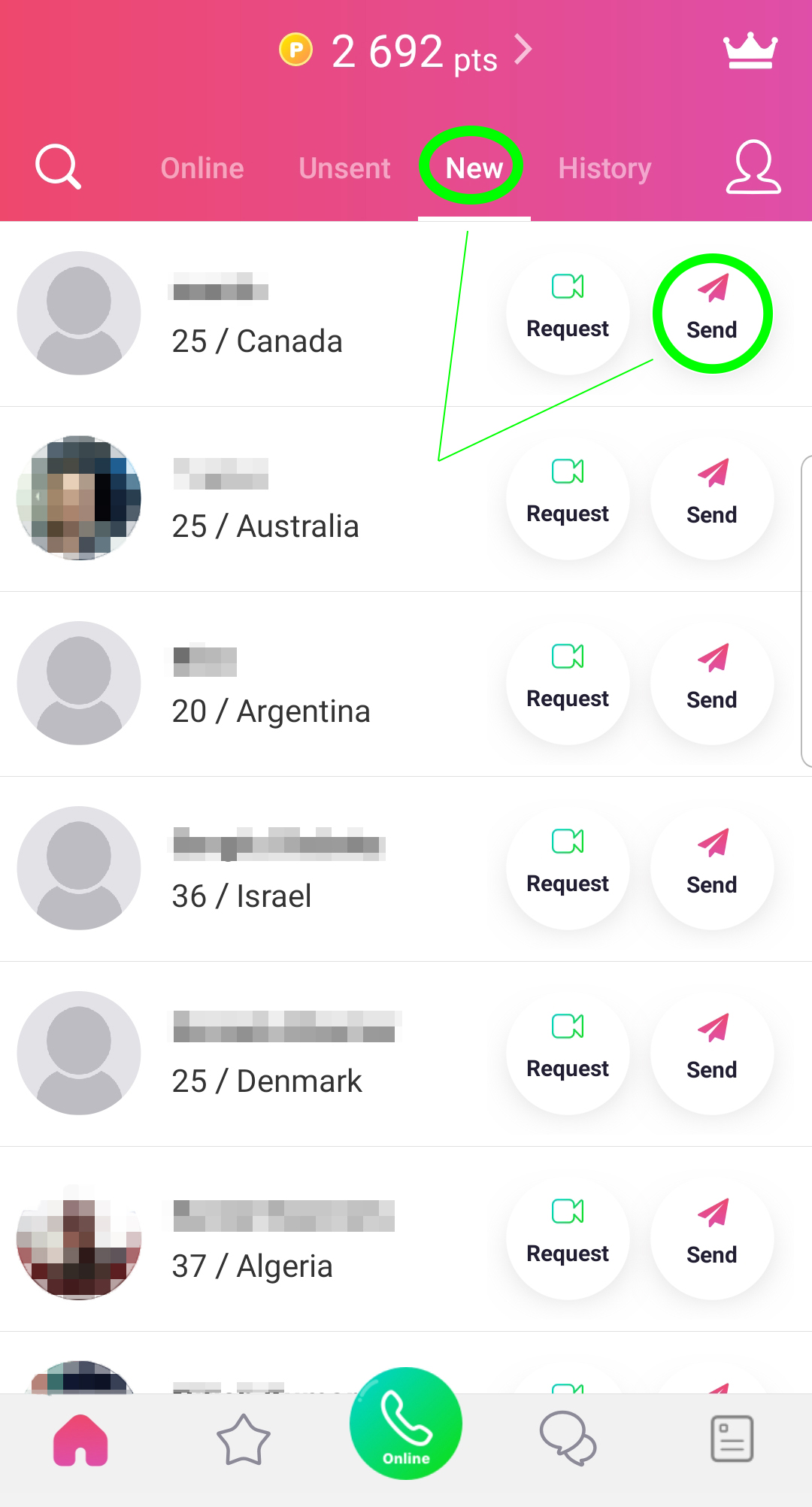The width and height of the screenshot is (812, 1507).
Task: Open the crown premium icon
Action: coord(750,51)
